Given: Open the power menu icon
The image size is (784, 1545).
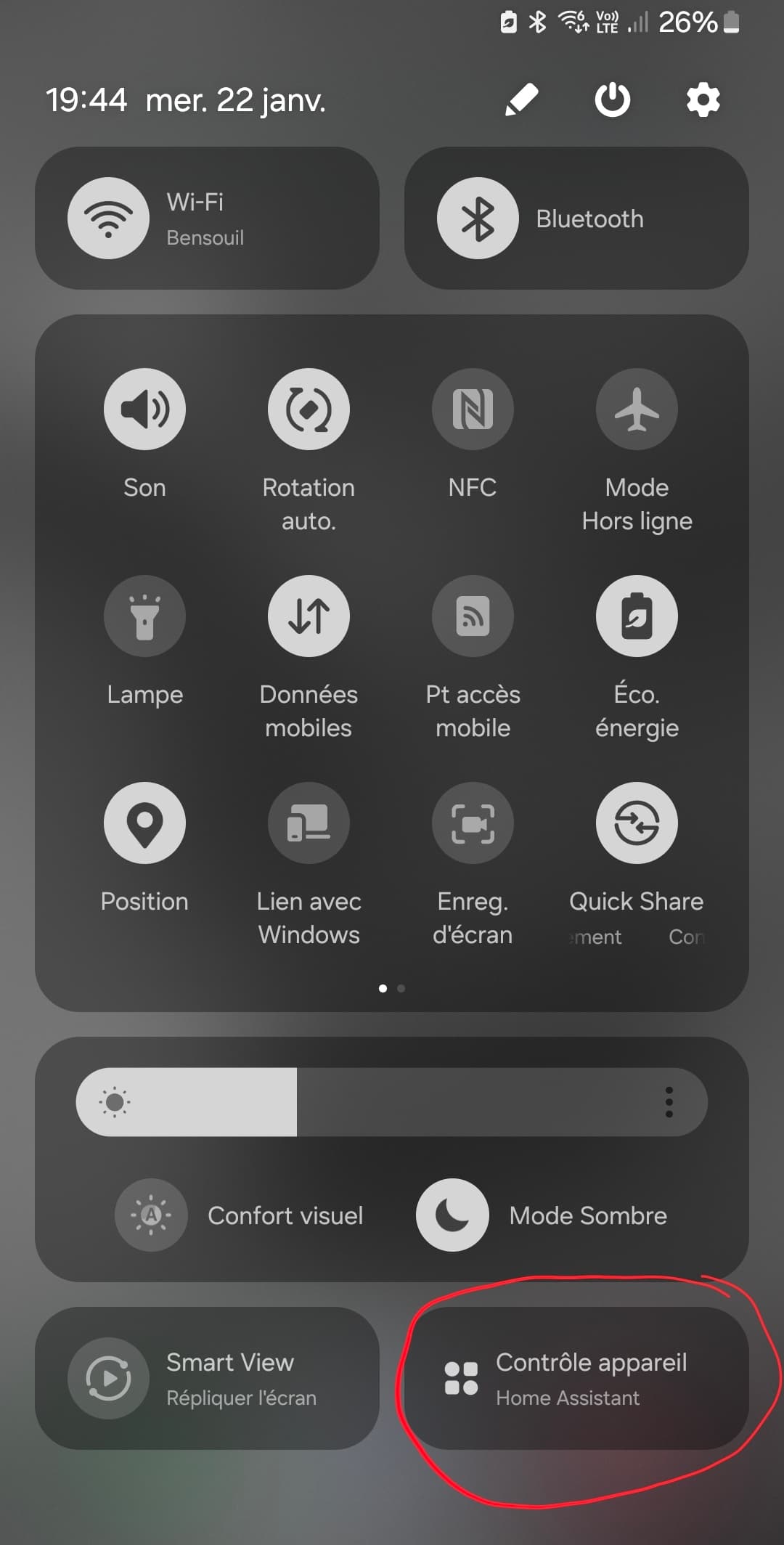Looking at the screenshot, I should coord(613,99).
